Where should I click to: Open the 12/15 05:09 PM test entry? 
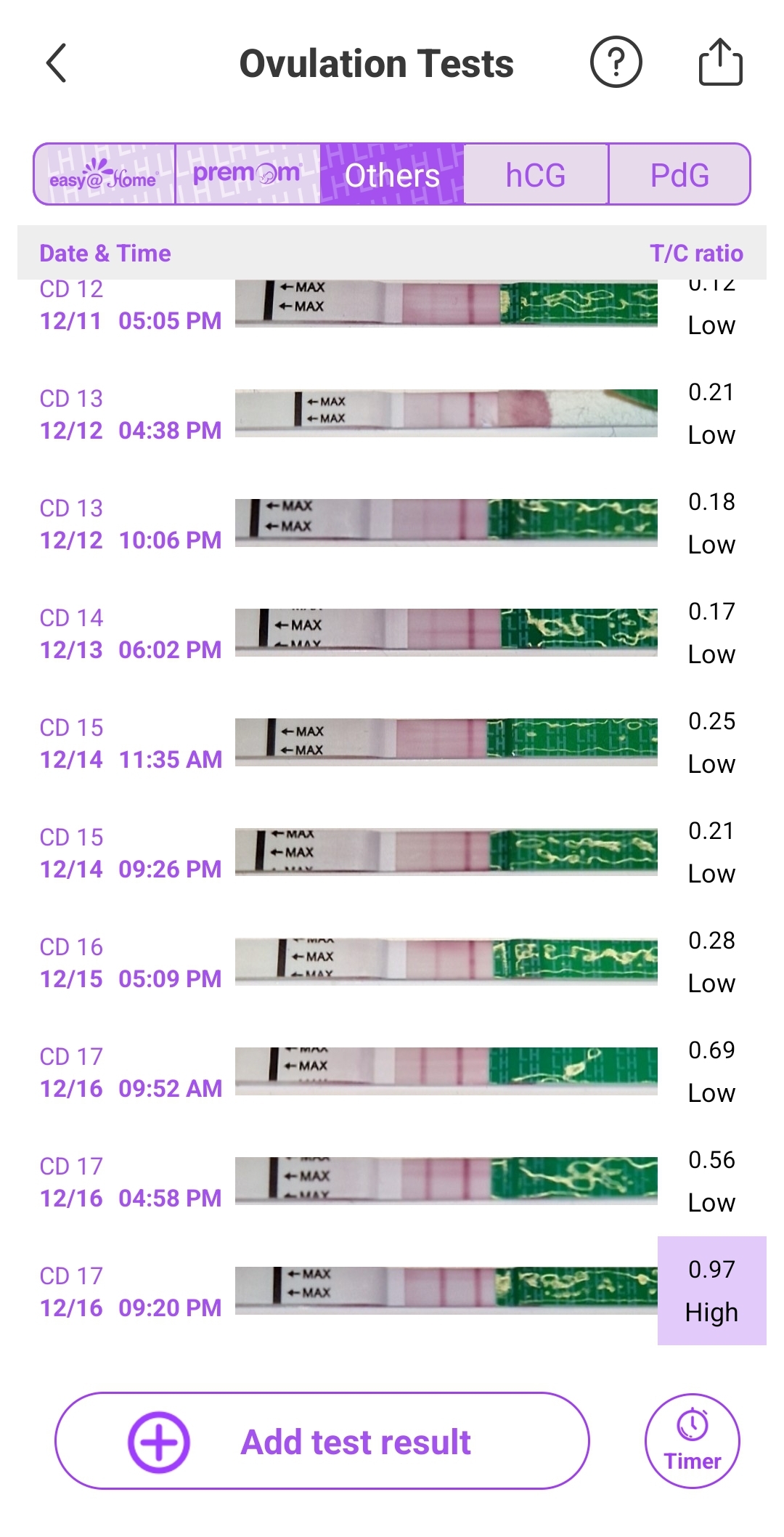tap(392, 962)
